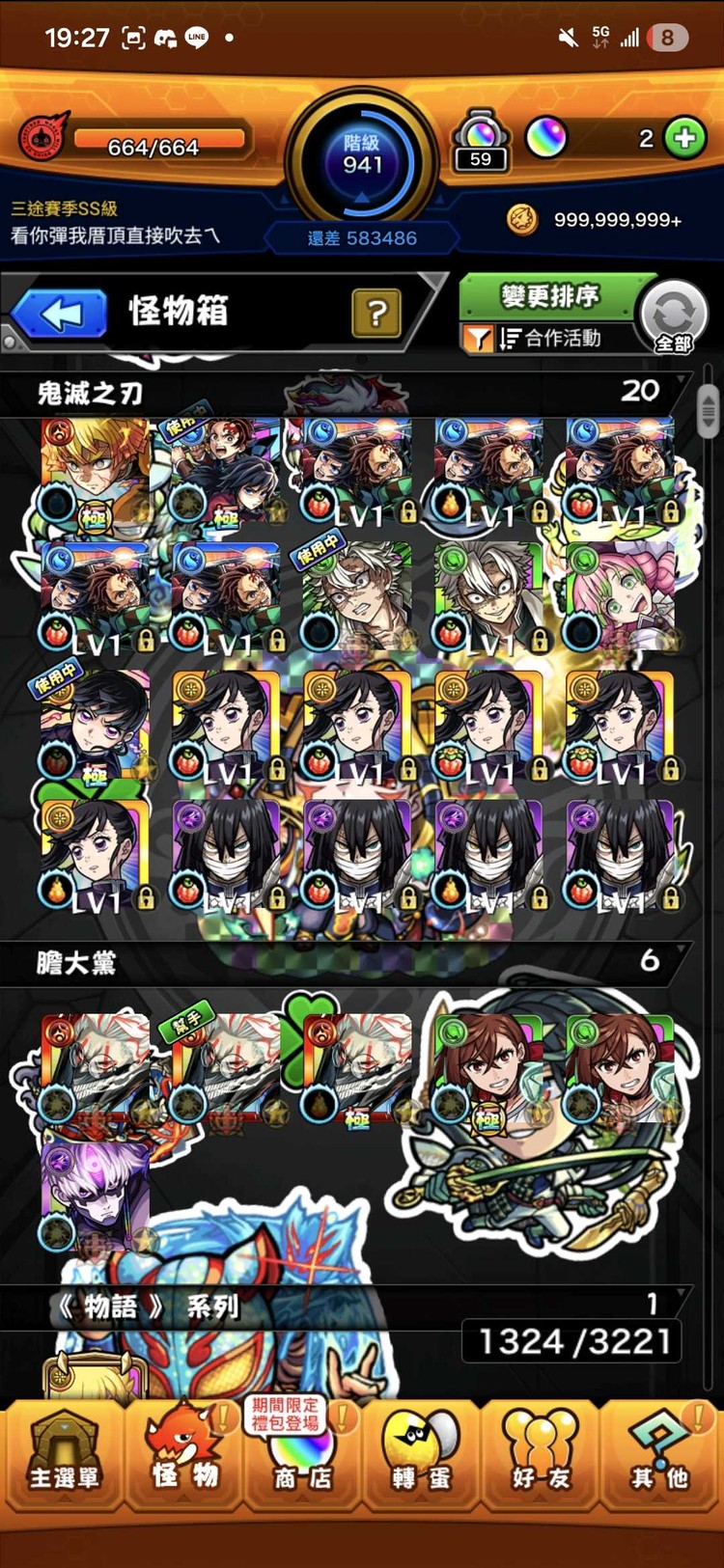Collapse the 膽大黨 section header
Screen dimensions: 724x1568
tap(348, 961)
